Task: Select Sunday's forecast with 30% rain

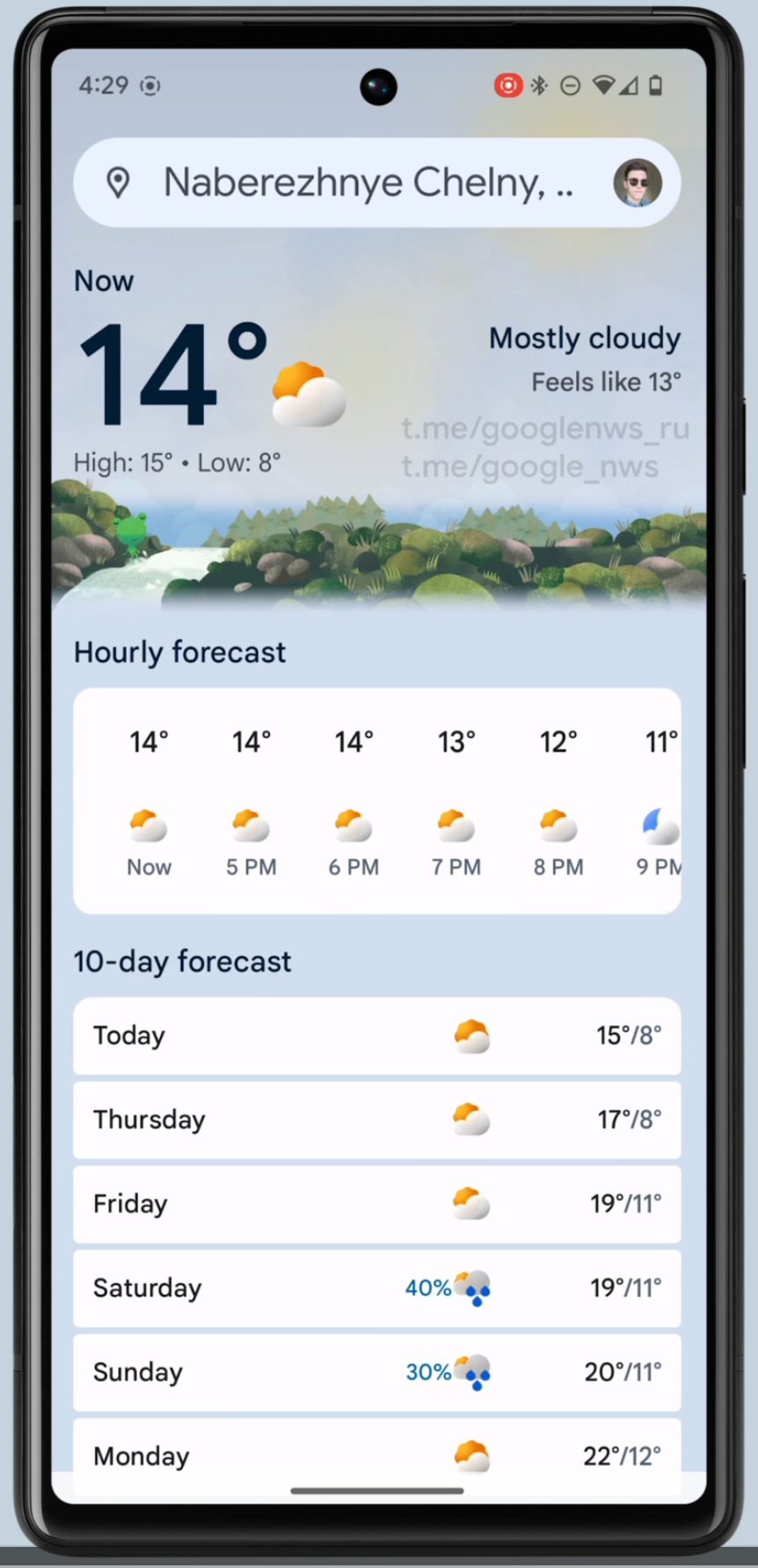Action: (376, 1372)
